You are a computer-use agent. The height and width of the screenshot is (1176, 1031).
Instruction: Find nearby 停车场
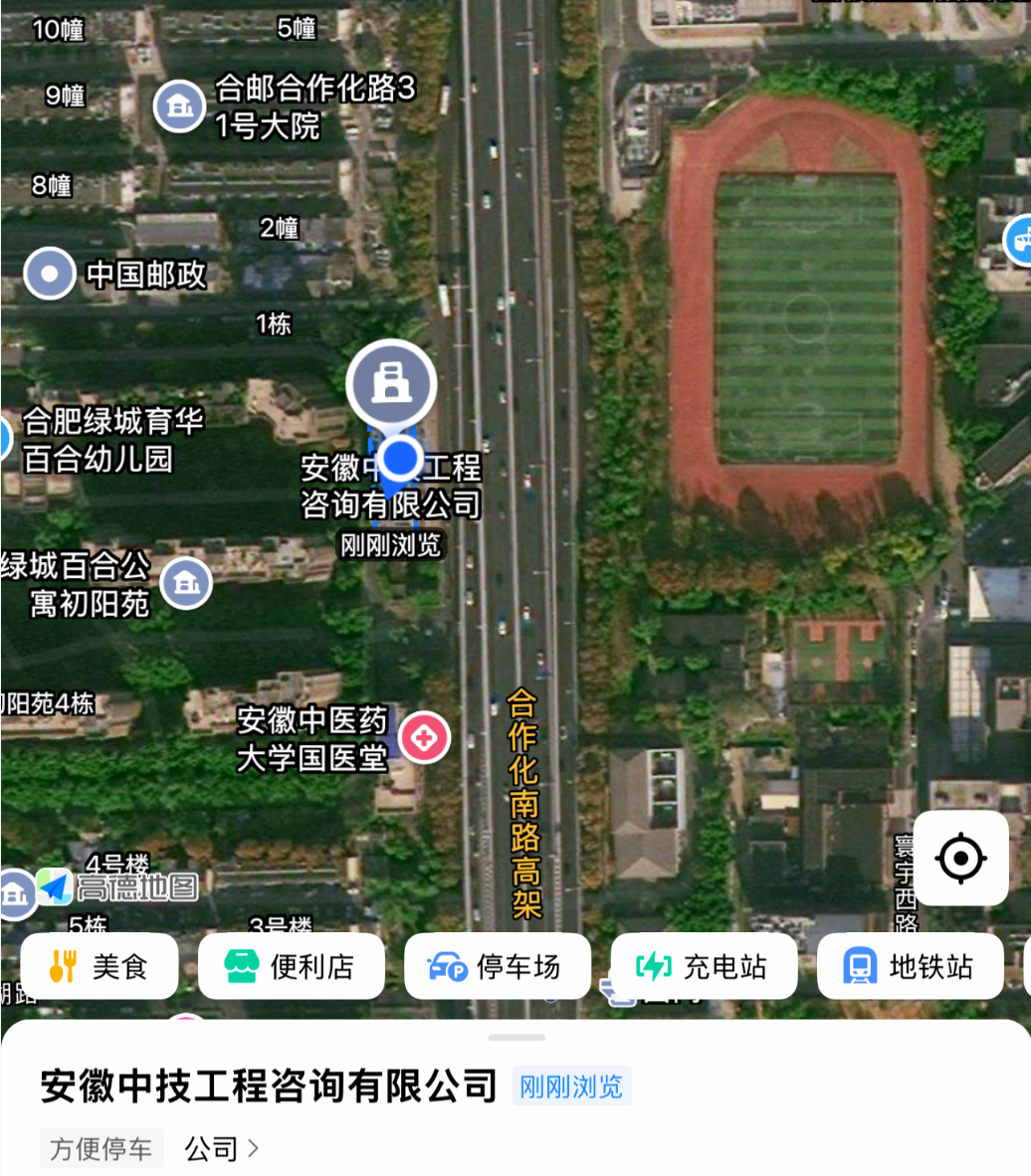coord(497,966)
